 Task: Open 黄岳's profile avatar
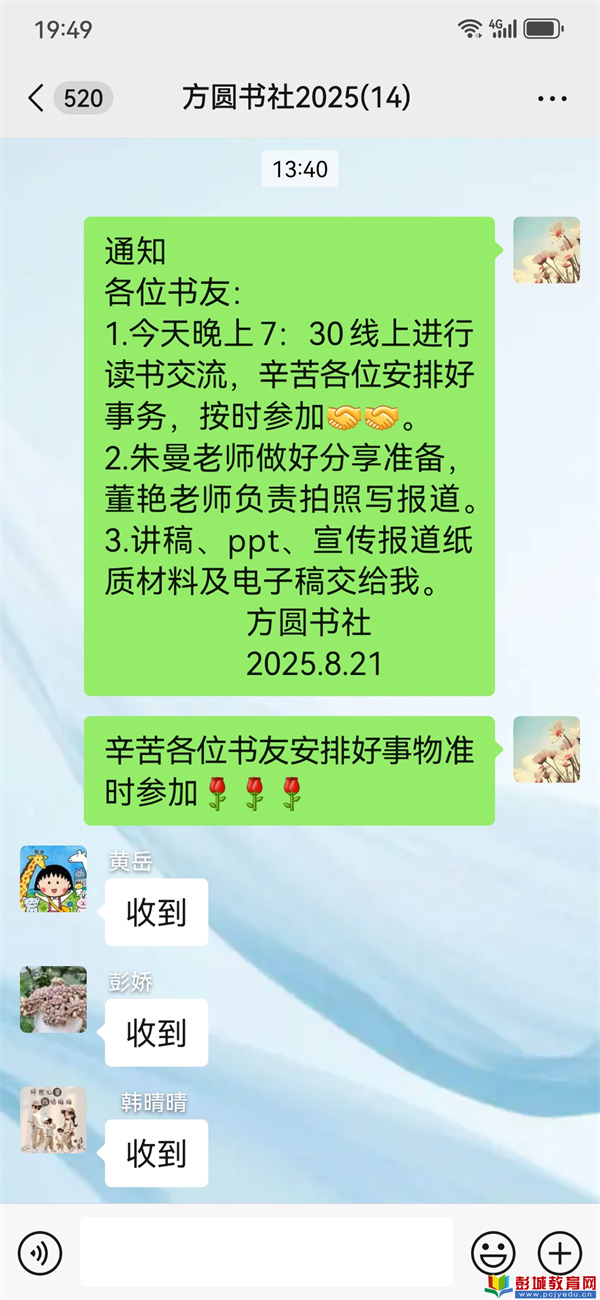[x=53, y=879]
